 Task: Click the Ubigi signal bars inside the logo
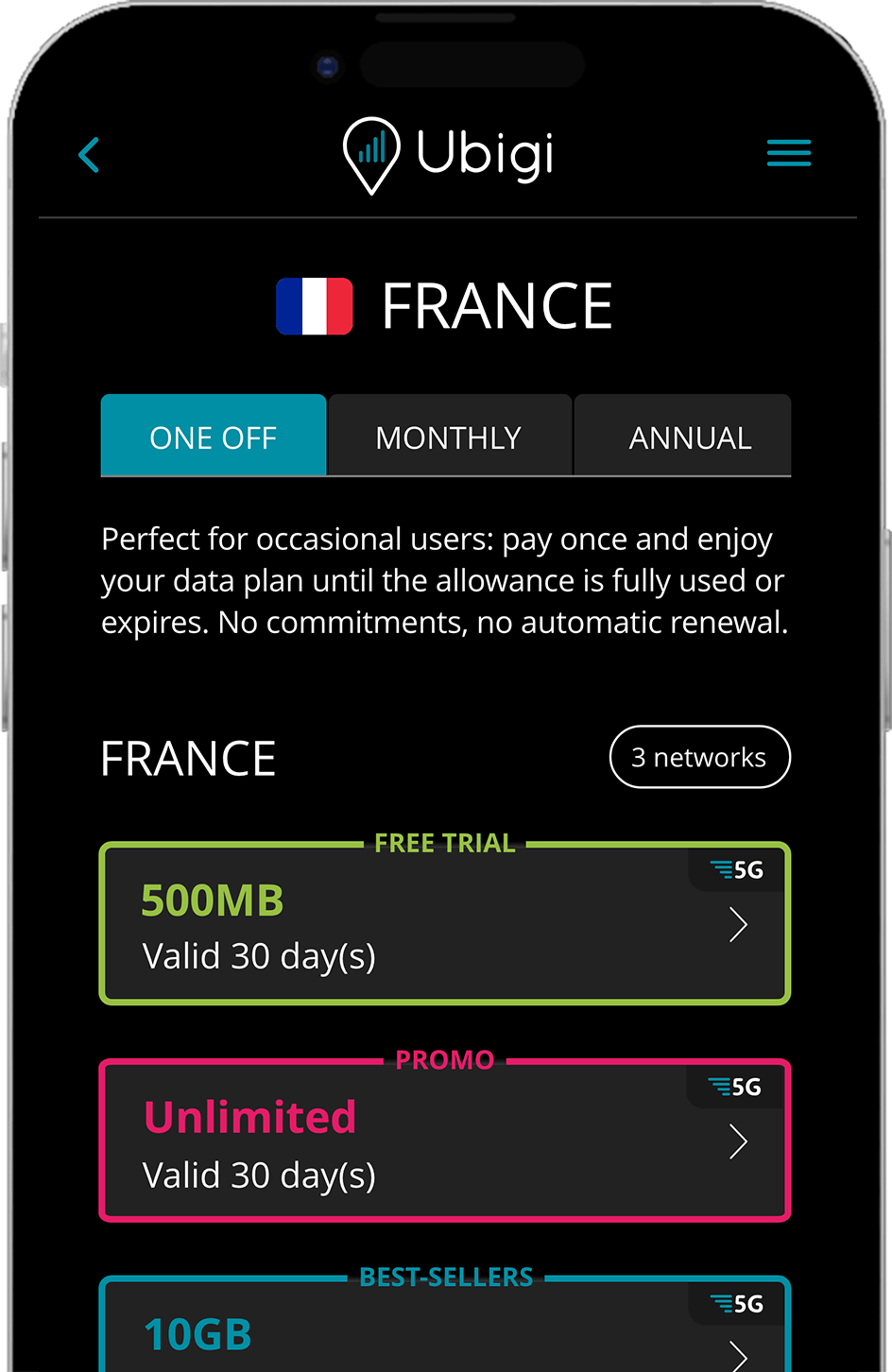tap(370, 147)
